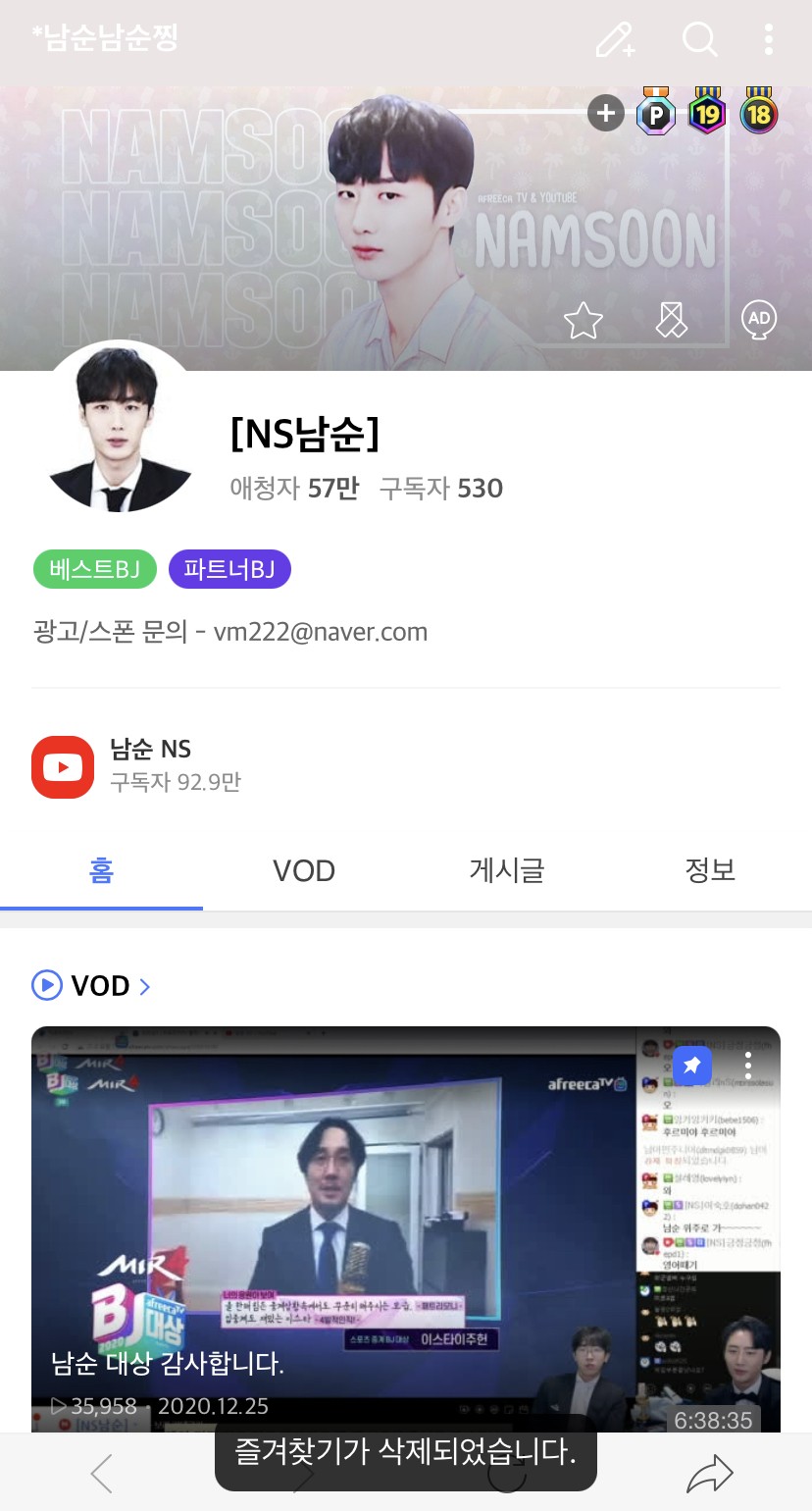Image resolution: width=812 pixels, height=1511 pixels.
Task: Tap the write post pencil icon
Action: tap(616, 40)
